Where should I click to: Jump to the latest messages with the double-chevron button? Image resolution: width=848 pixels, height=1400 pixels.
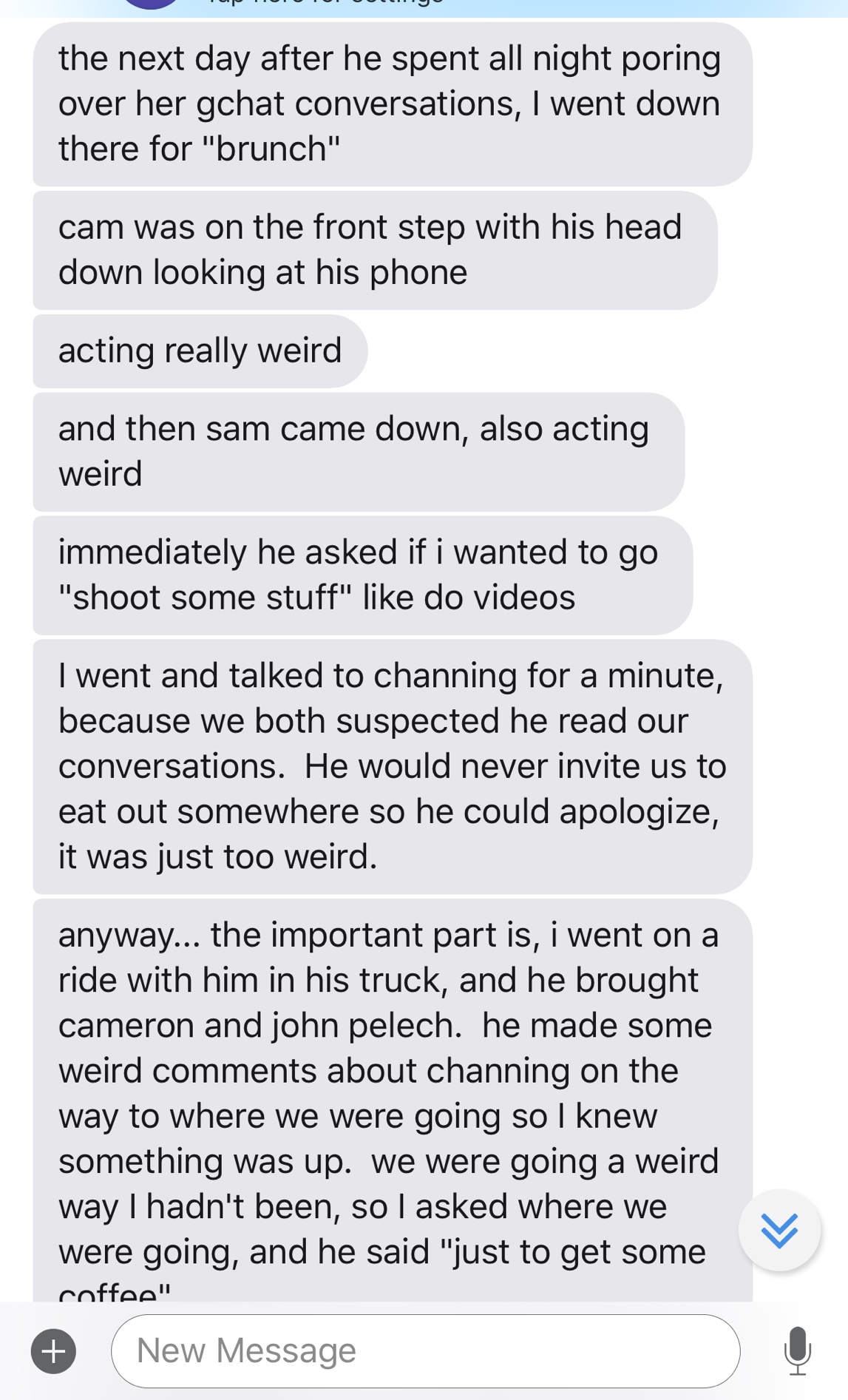coord(779,1230)
